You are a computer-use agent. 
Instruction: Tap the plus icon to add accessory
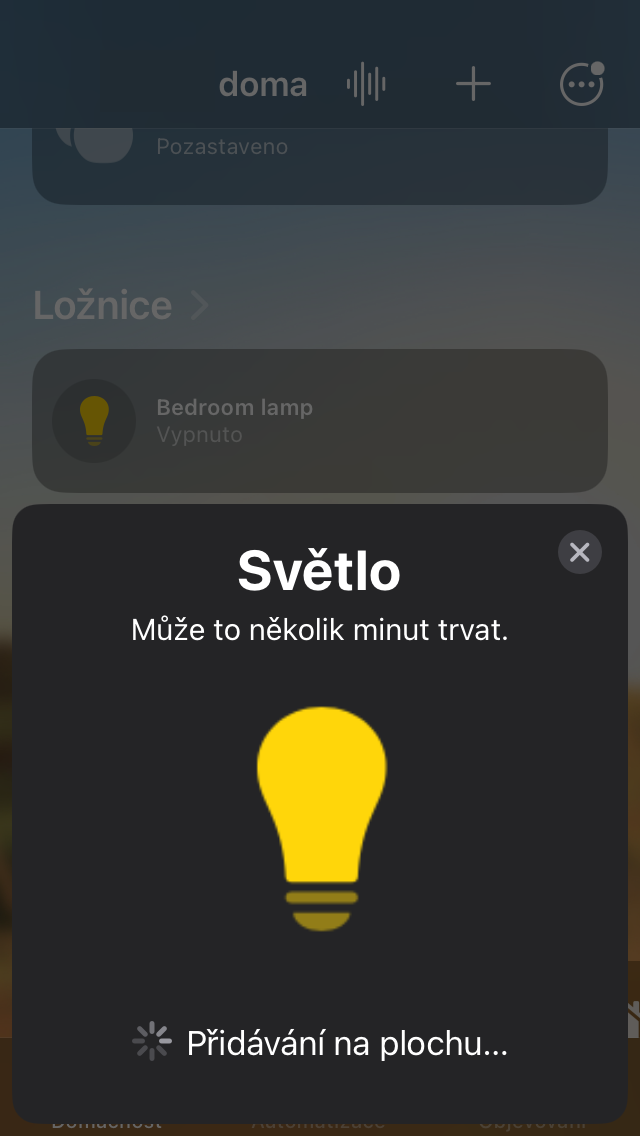(473, 84)
